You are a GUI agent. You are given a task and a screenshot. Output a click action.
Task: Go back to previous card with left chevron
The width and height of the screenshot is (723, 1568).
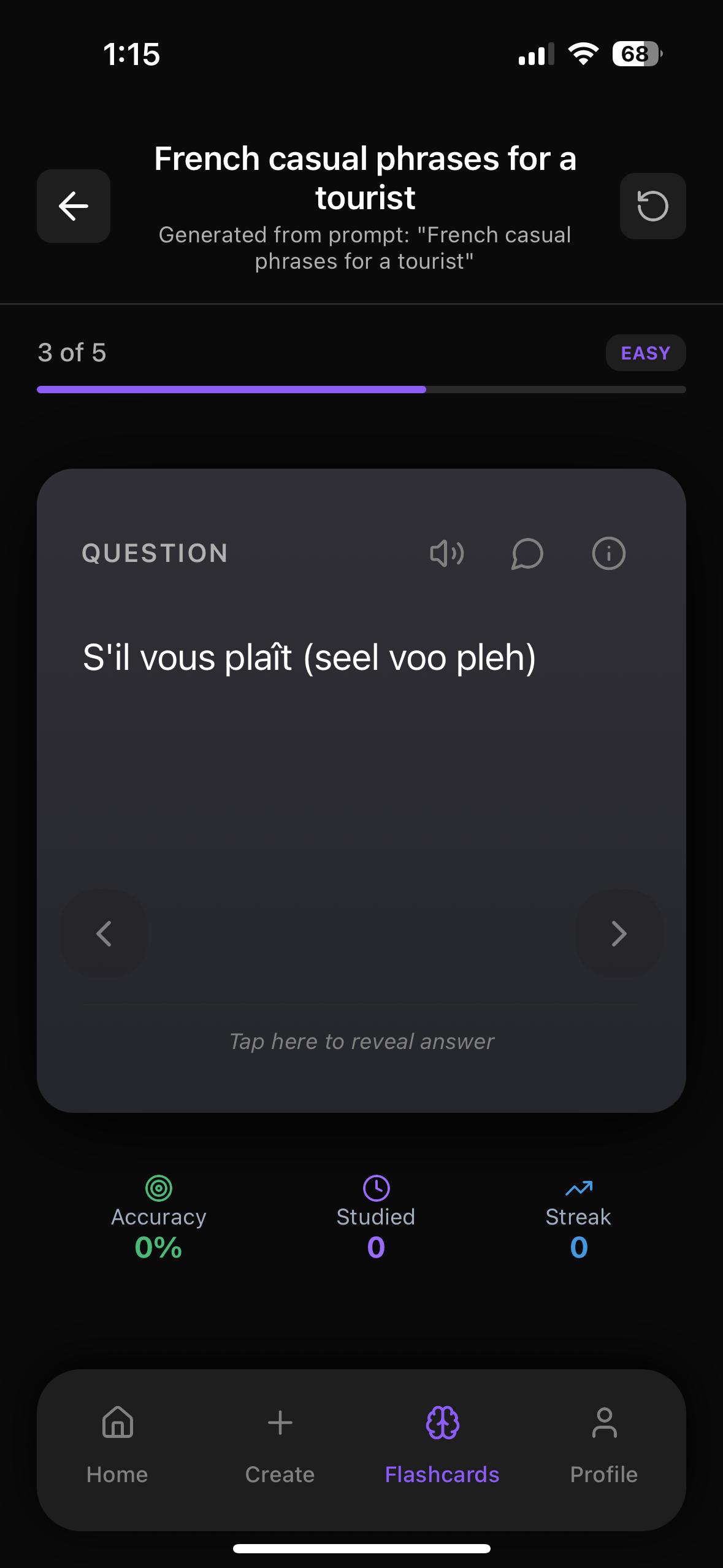tap(104, 933)
